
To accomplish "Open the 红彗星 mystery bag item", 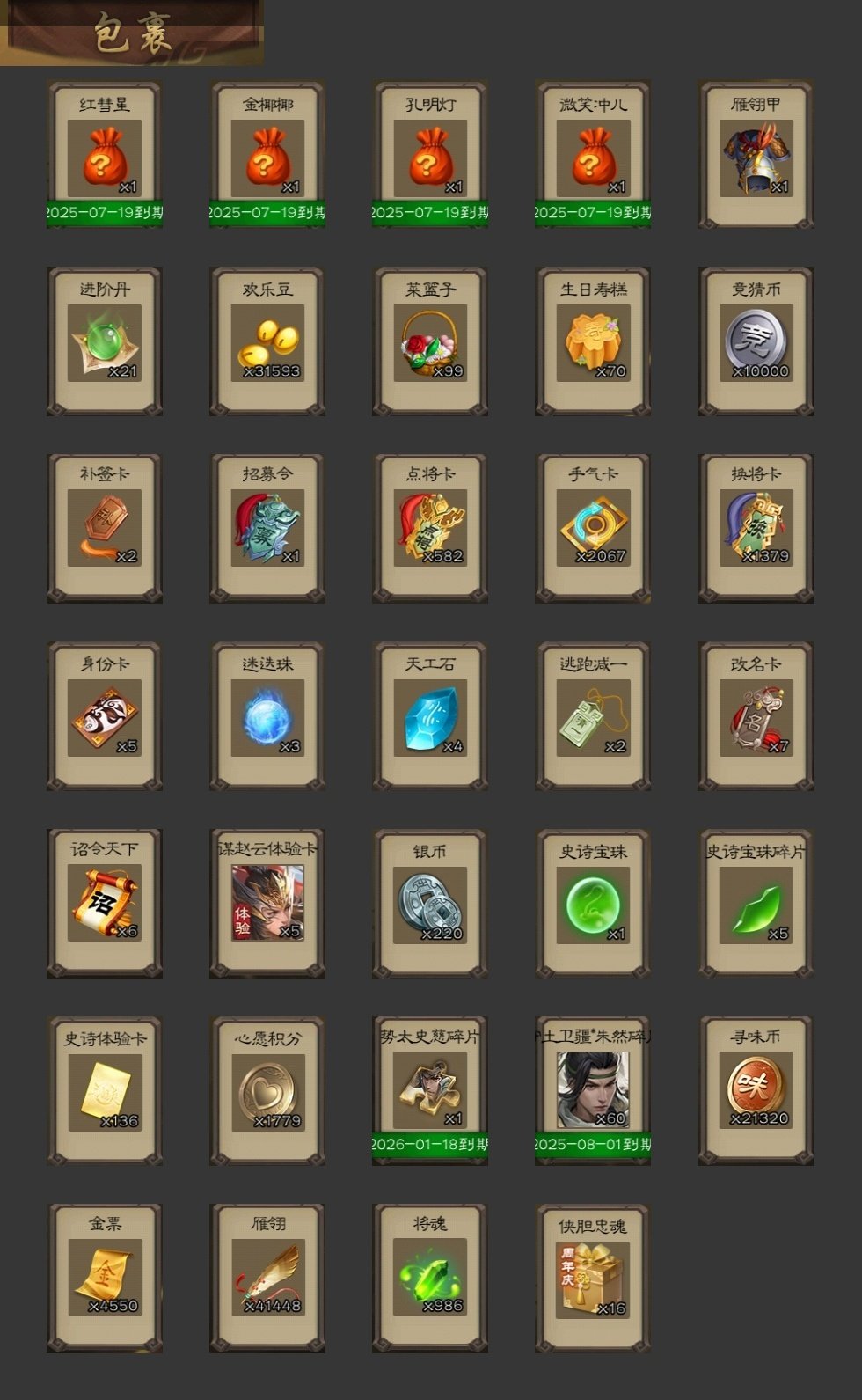I will point(105,157).
